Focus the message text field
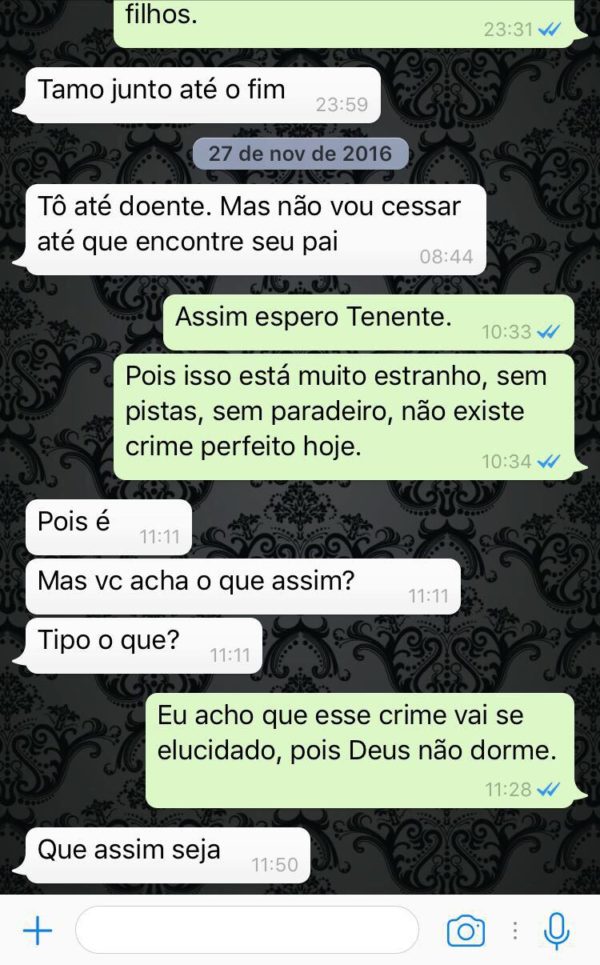This screenshot has height=965, width=600. pyautogui.click(x=246, y=931)
